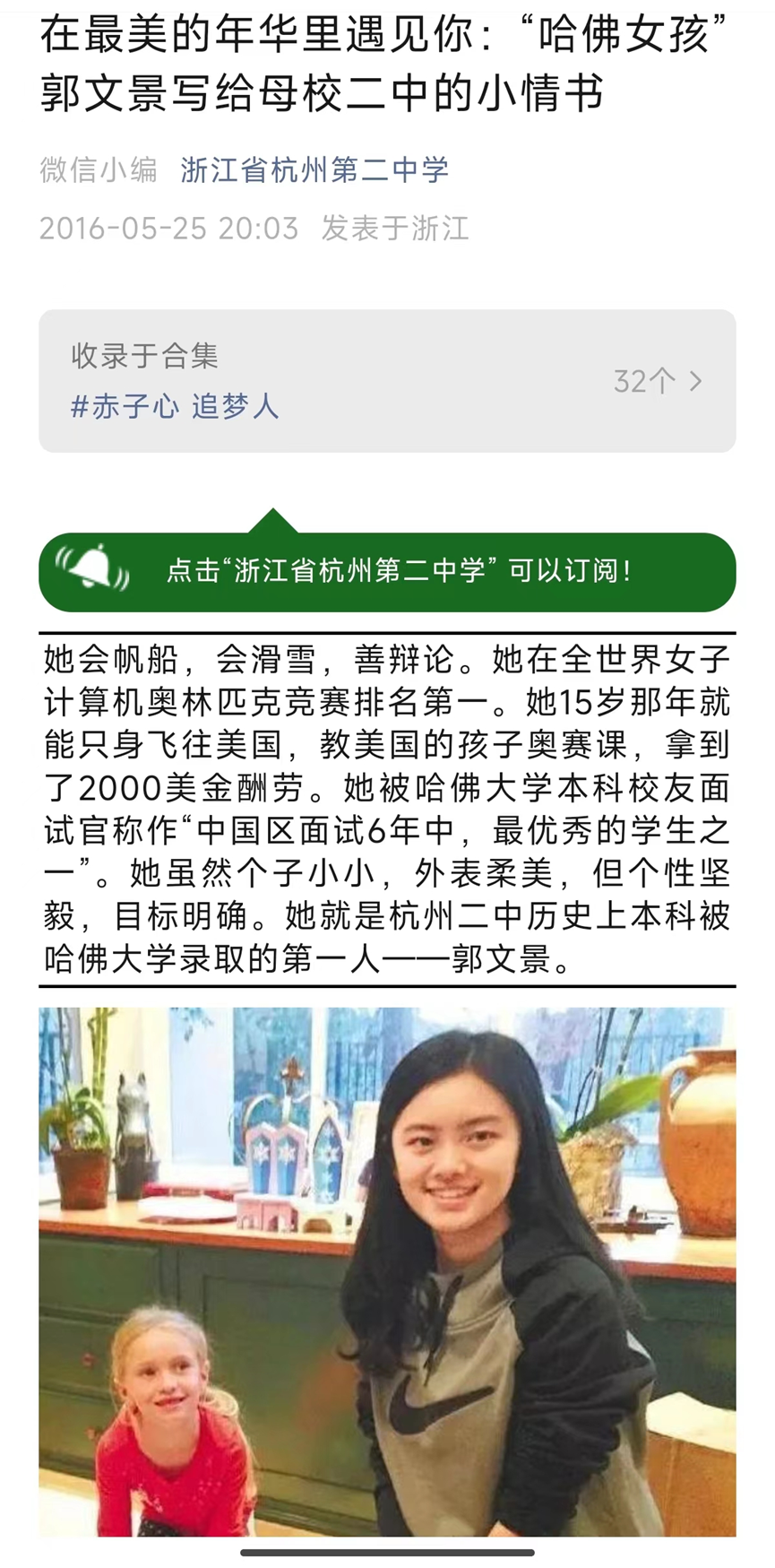View the article photo full screen
This screenshot has height=1568, width=775.
click(387, 1273)
